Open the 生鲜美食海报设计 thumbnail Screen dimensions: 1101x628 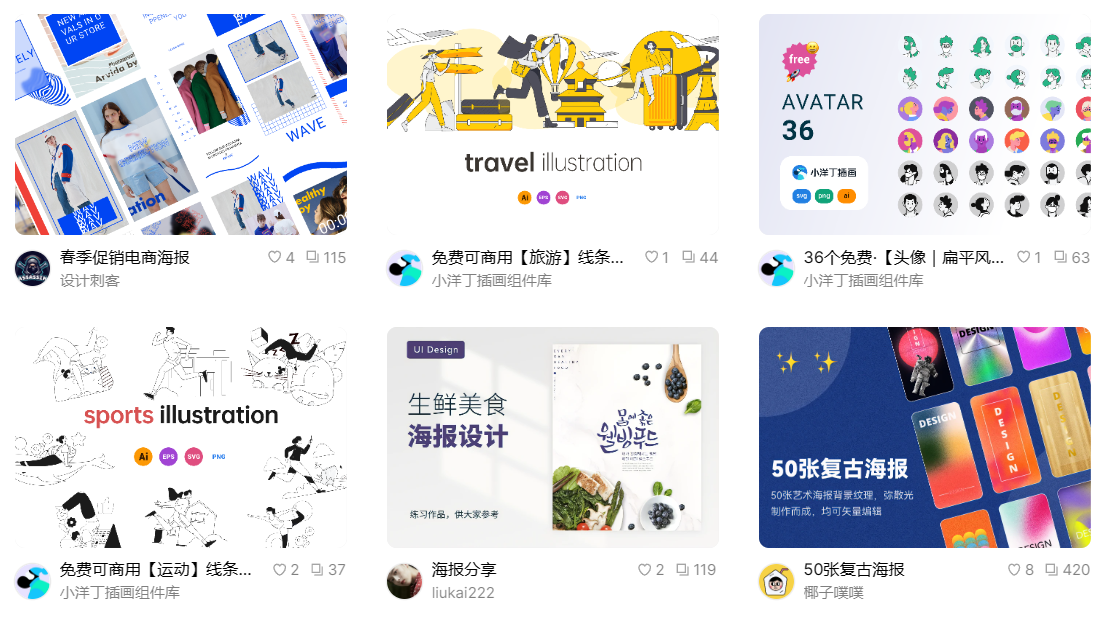tap(552, 437)
